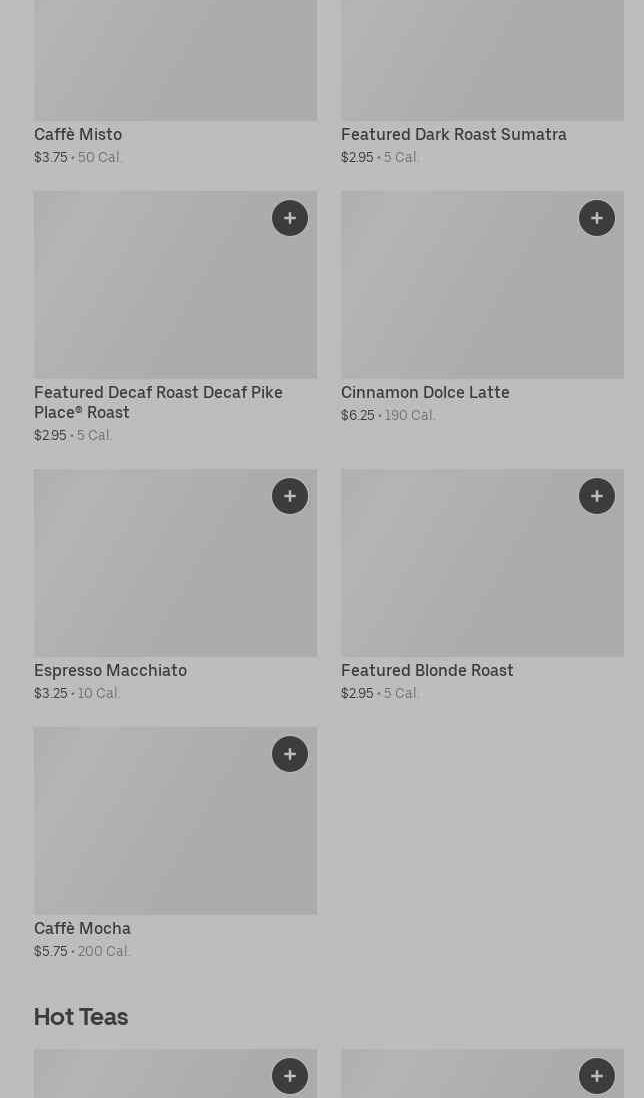View Featured Blonde Roast details
Screen dimensions: 644x1098
(482, 585)
